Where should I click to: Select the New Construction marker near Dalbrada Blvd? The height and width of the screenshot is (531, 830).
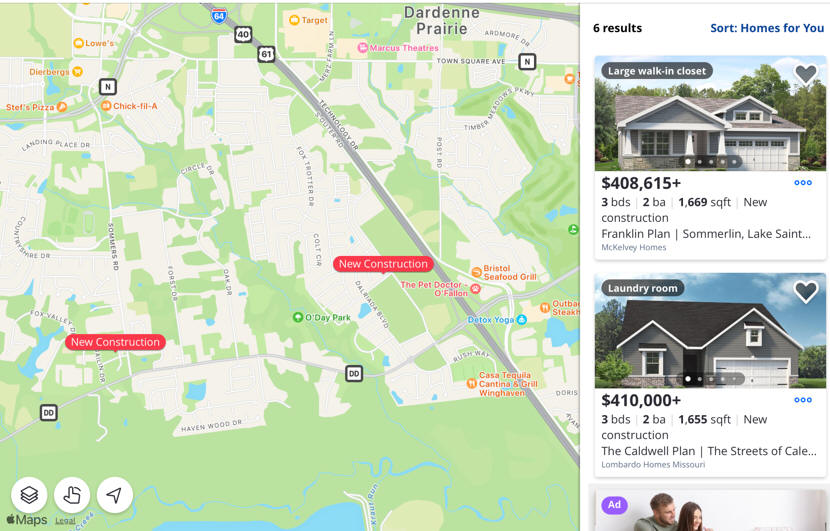click(383, 264)
